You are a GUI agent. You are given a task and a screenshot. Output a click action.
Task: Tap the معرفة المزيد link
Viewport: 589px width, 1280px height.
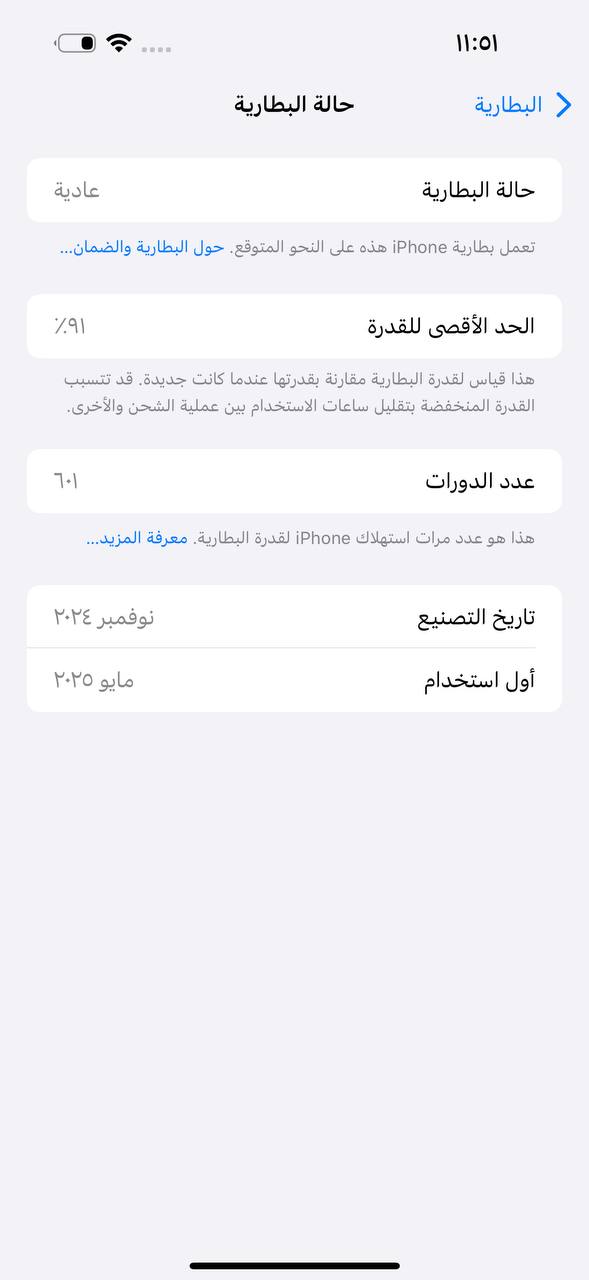point(137,538)
